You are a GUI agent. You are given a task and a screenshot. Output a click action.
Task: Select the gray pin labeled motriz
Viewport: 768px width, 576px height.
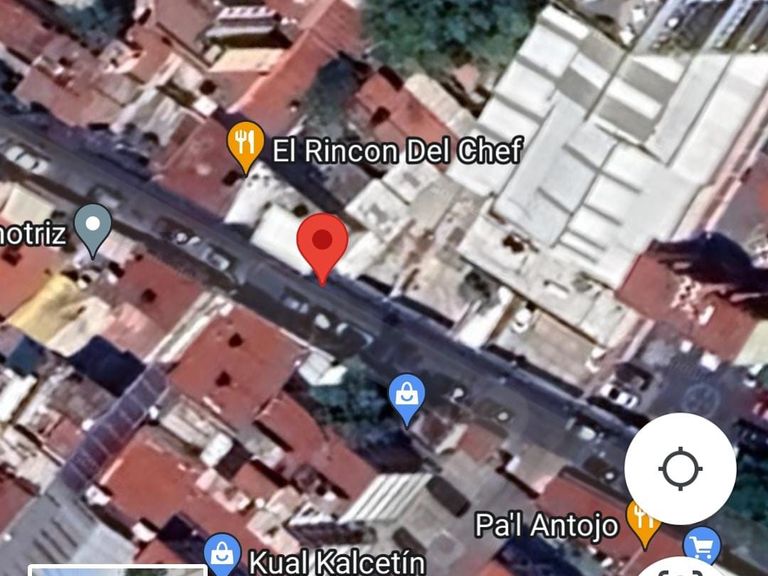(x=93, y=226)
